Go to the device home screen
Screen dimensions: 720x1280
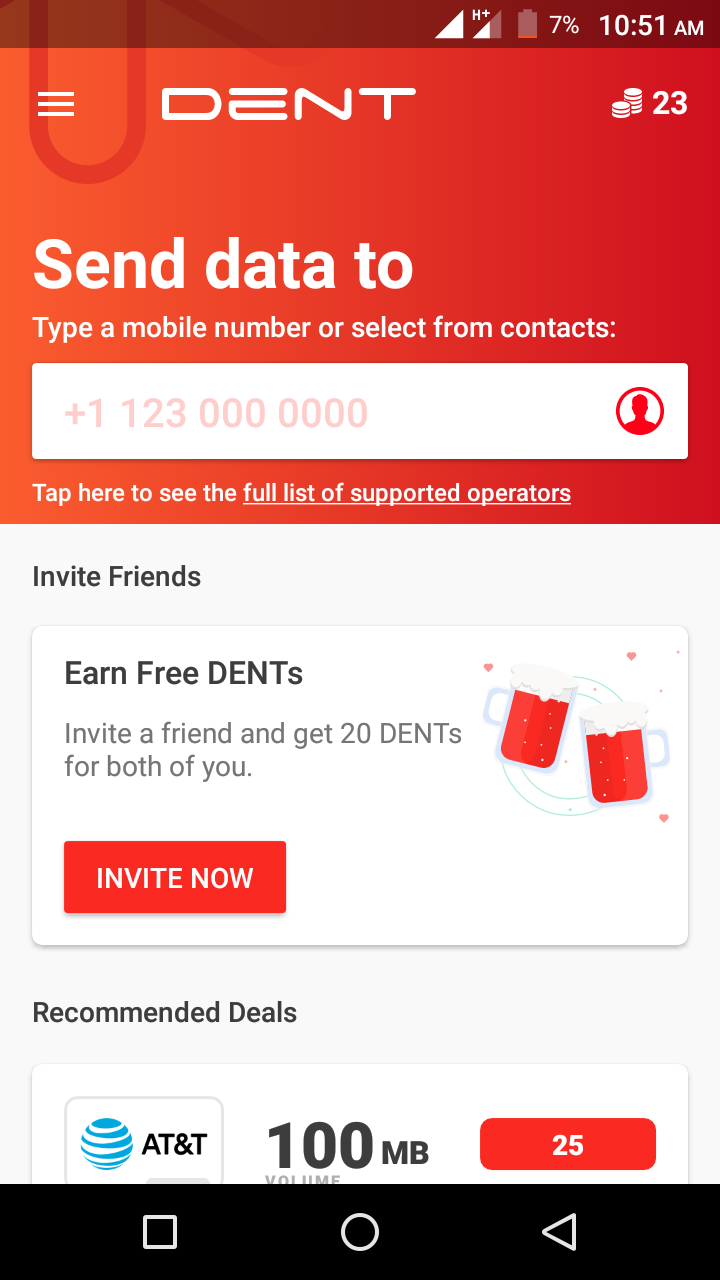tap(360, 1232)
